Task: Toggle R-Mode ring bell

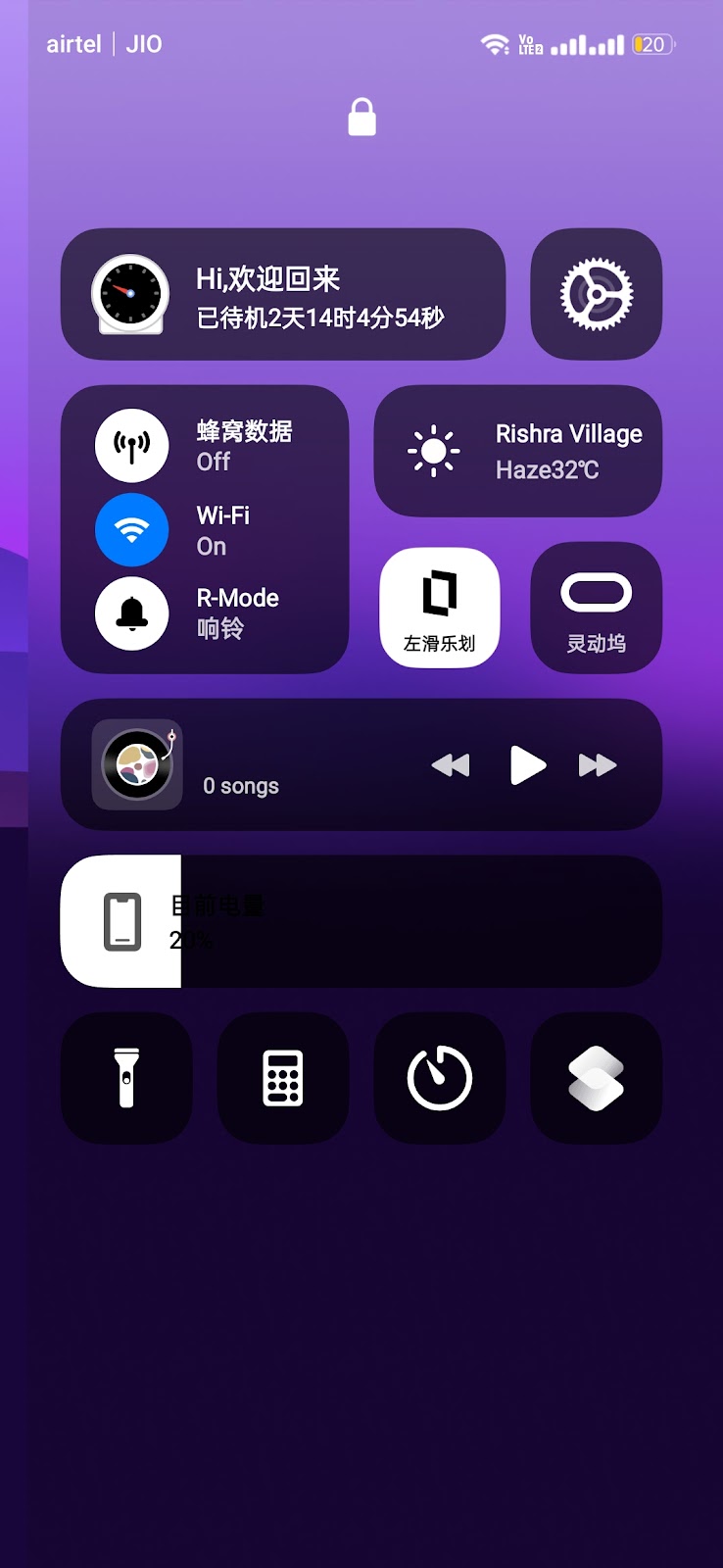Action: click(132, 613)
